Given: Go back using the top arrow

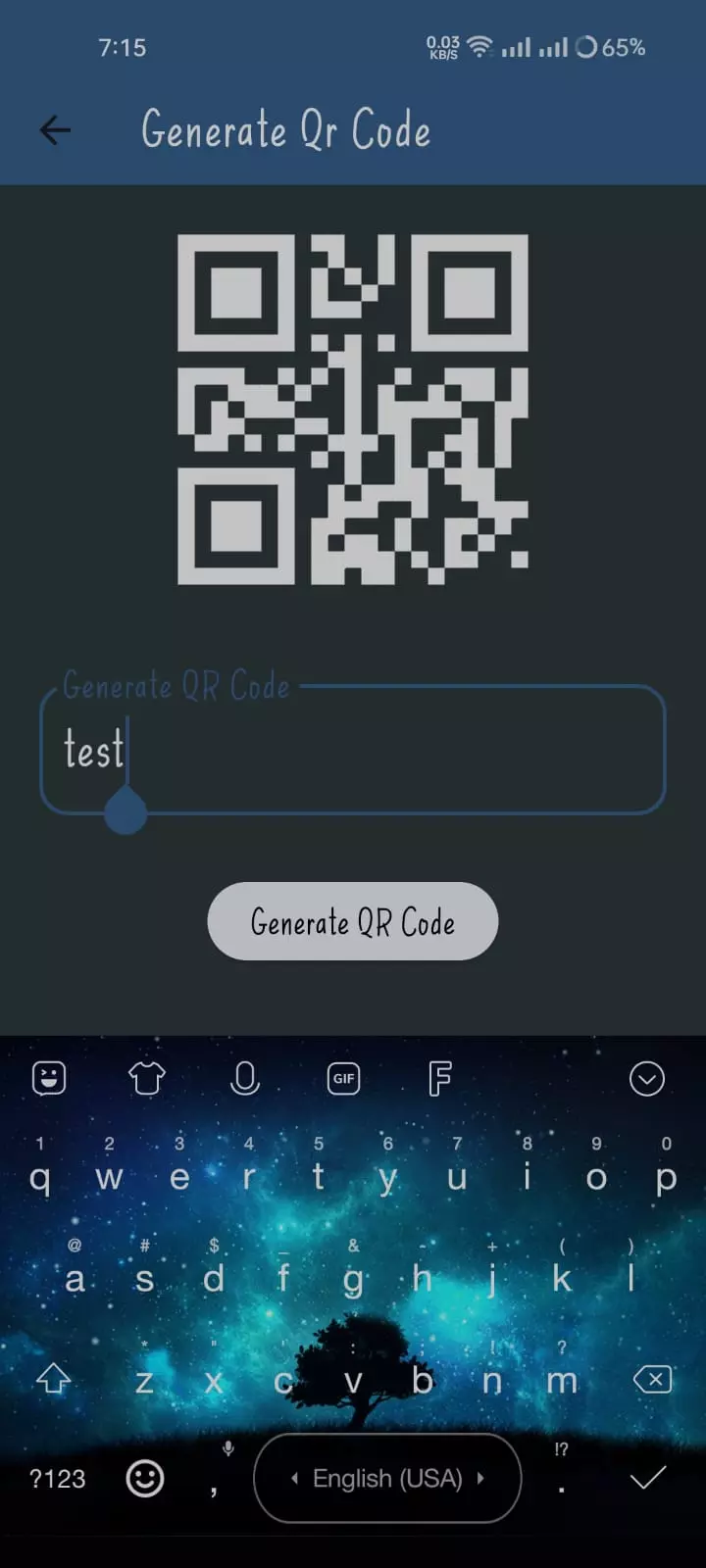Looking at the screenshot, I should (55, 130).
